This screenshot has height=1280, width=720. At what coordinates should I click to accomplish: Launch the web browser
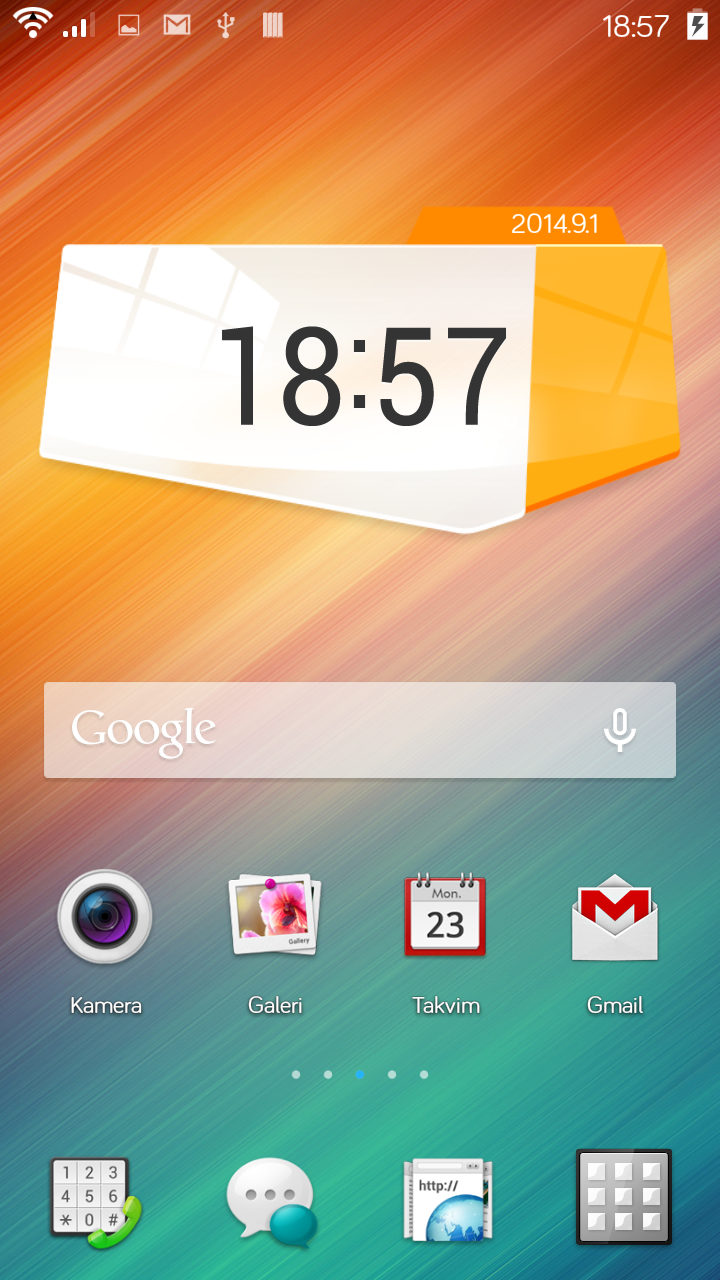coord(447,1201)
